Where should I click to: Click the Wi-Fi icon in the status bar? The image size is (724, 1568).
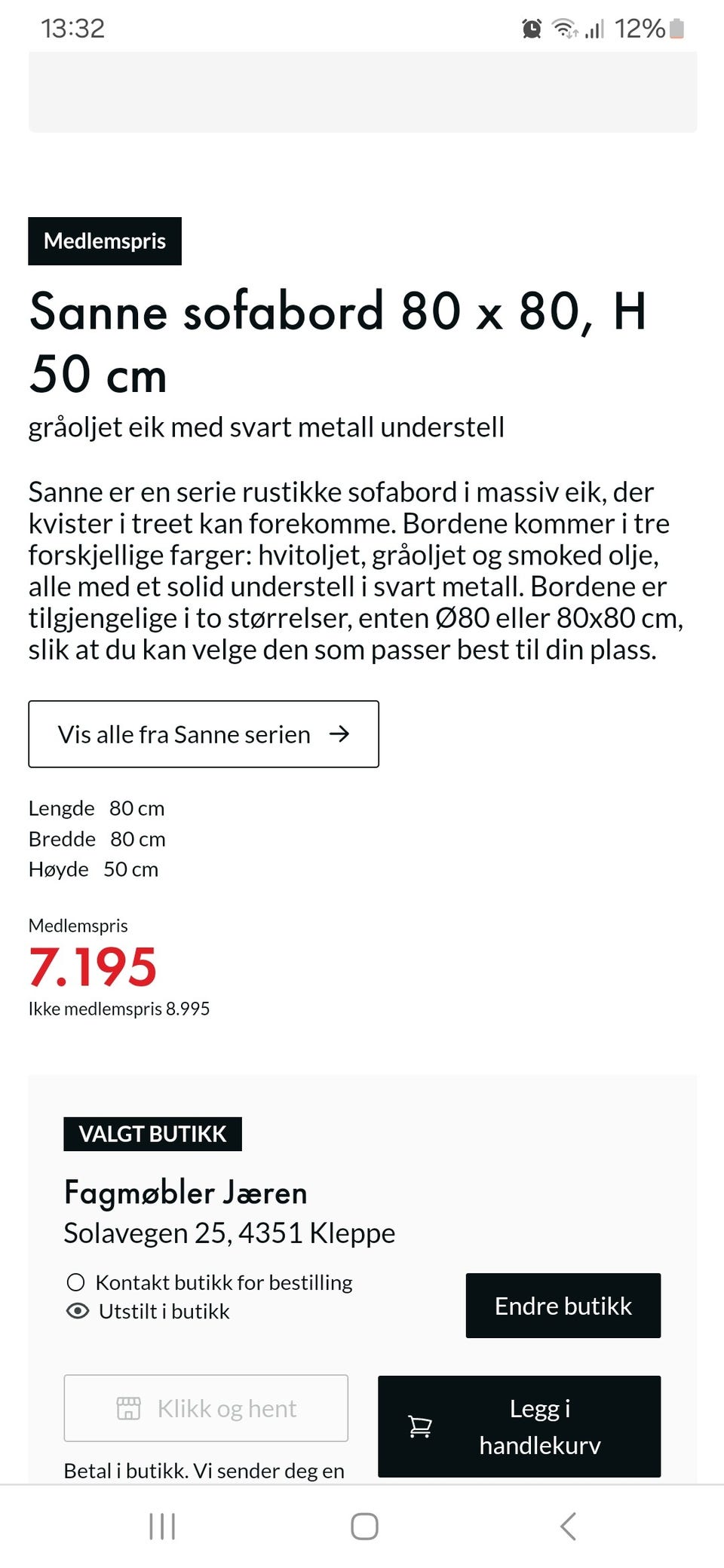tap(563, 29)
